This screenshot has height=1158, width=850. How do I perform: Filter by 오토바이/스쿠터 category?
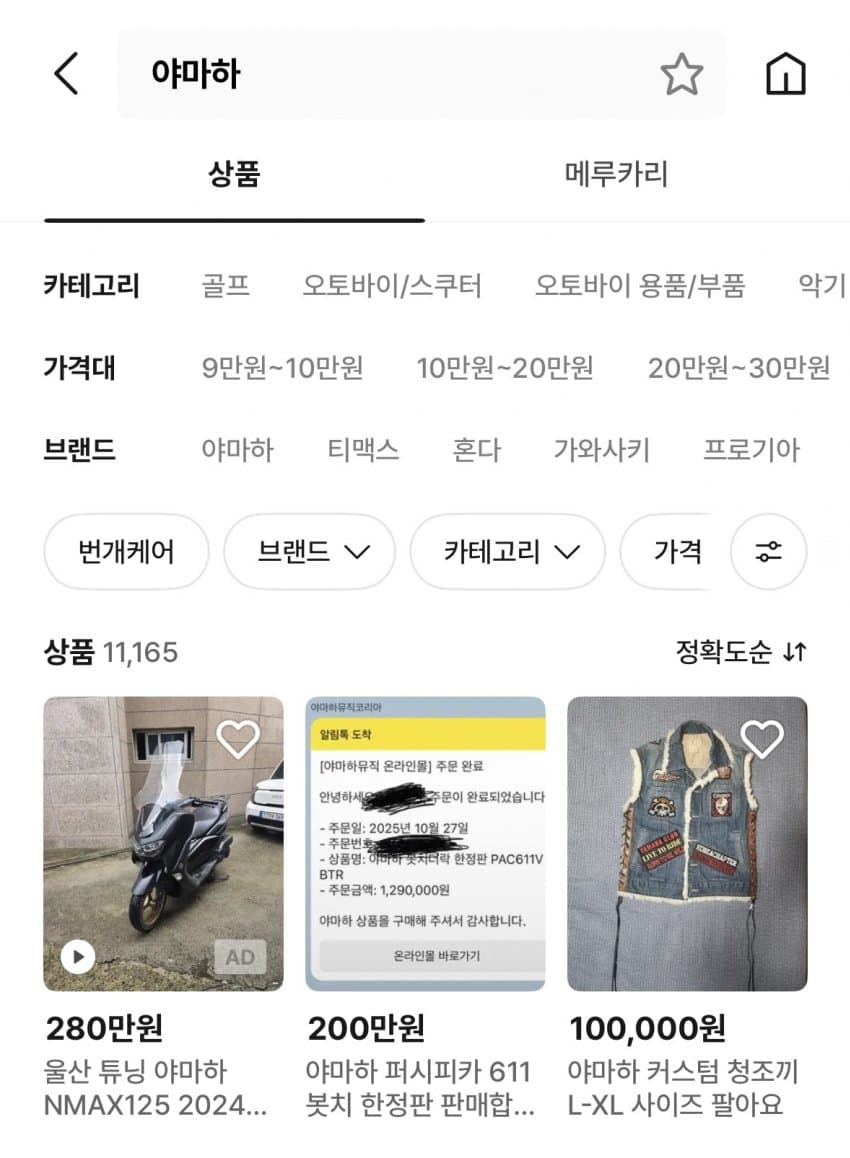pyautogui.click(x=392, y=287)
